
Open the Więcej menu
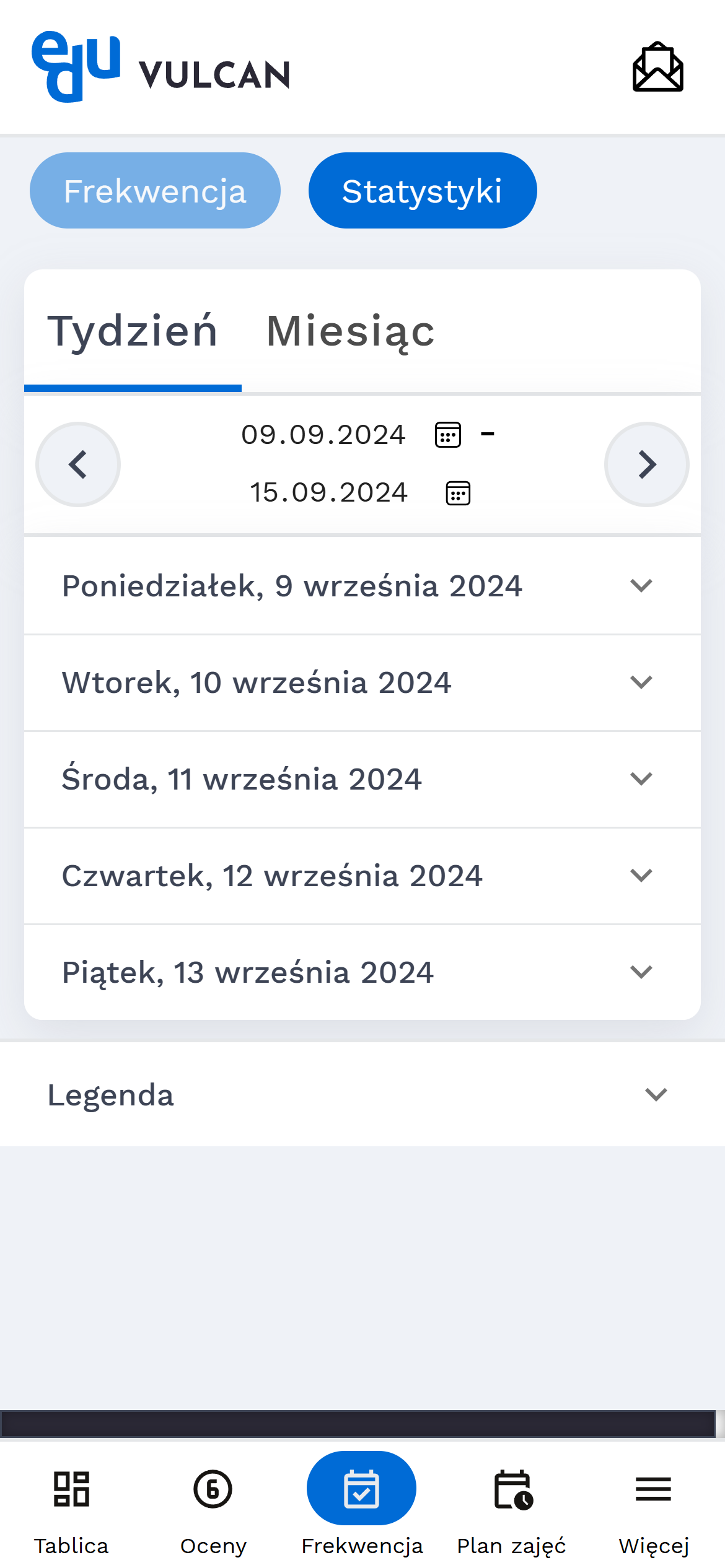tap(654, 1510)
